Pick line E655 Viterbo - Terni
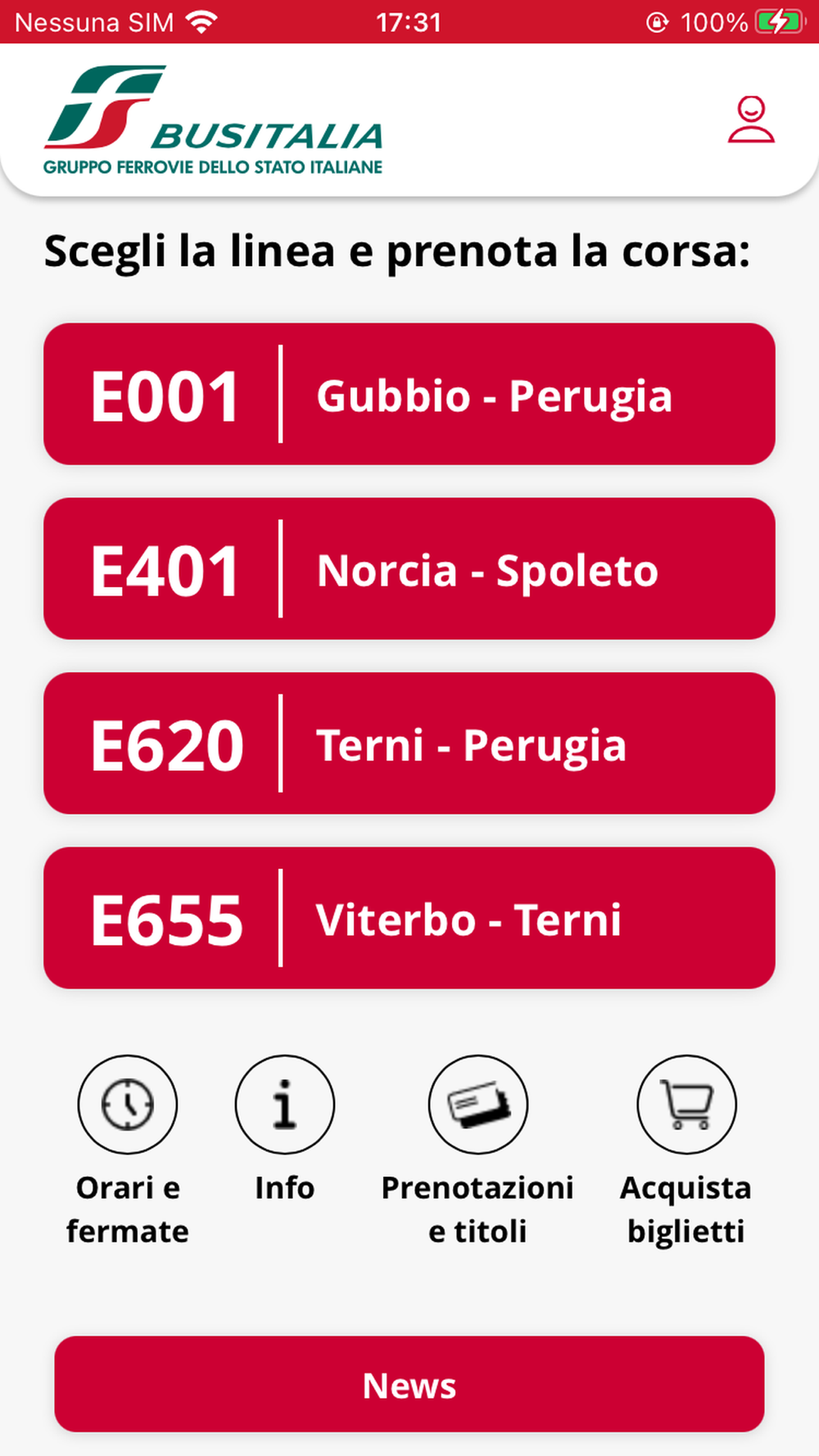This screenshot has width=819, height=1456. (409, 917)
